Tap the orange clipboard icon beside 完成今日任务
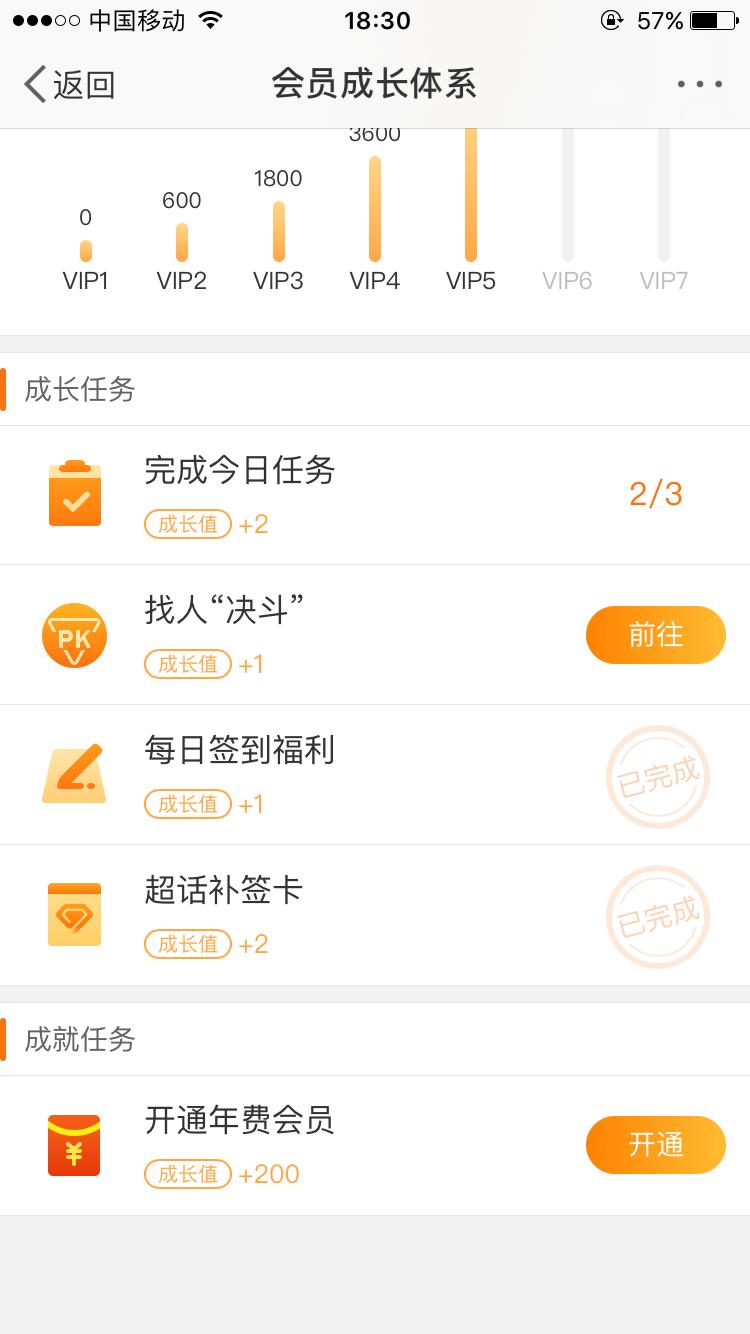Image resolution: width=750 pixels, height=1334 pixels. [74, 494]
